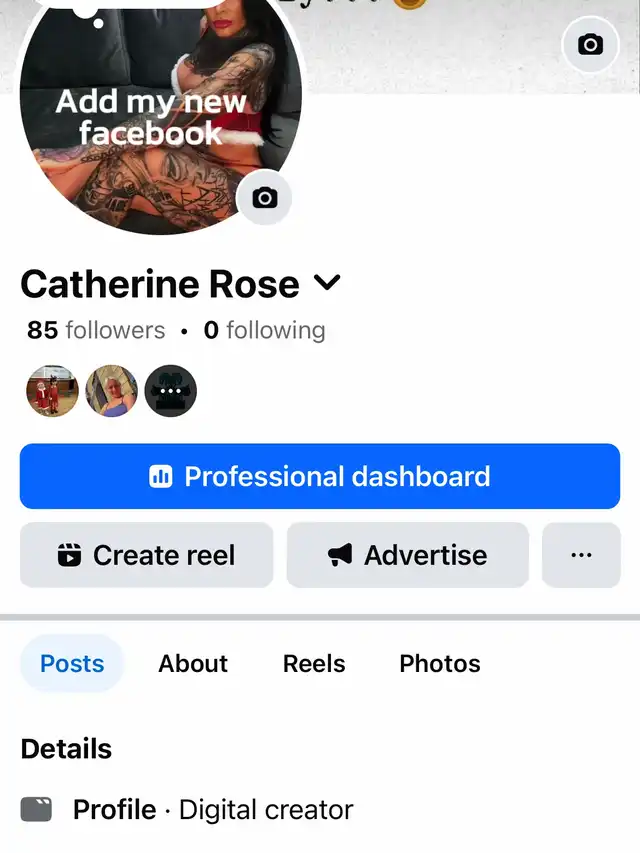This screenshot has width=640, height=853.
Task: Open the 0 following list
Action: tap(264, 330)
